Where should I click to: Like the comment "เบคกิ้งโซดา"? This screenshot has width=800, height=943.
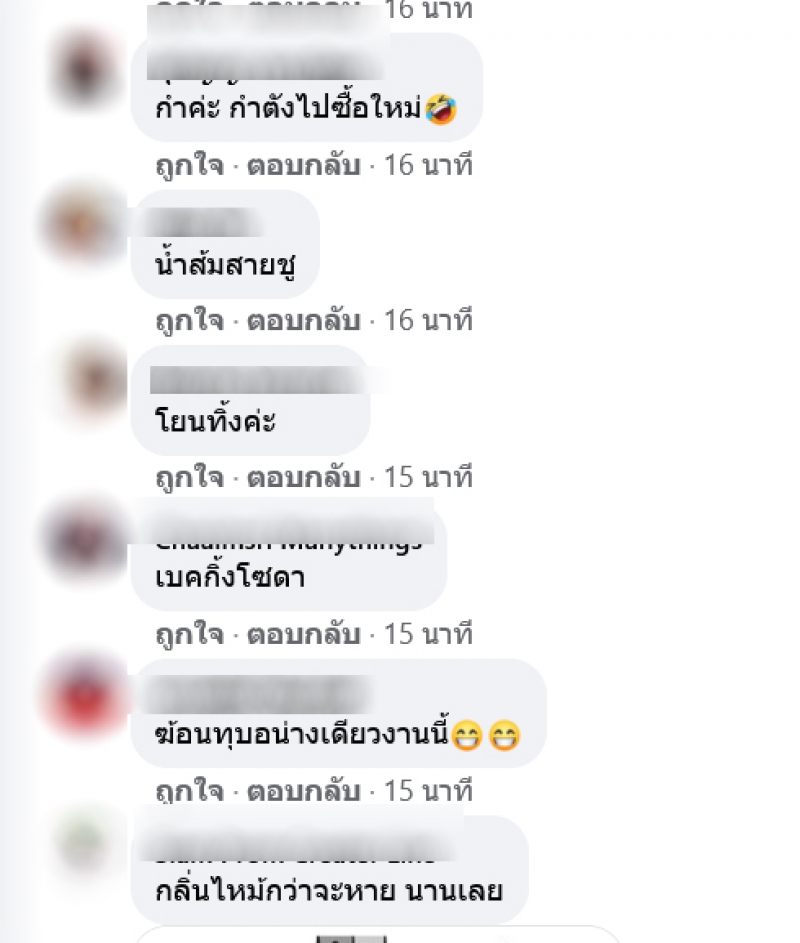click(x=189, y=634)
